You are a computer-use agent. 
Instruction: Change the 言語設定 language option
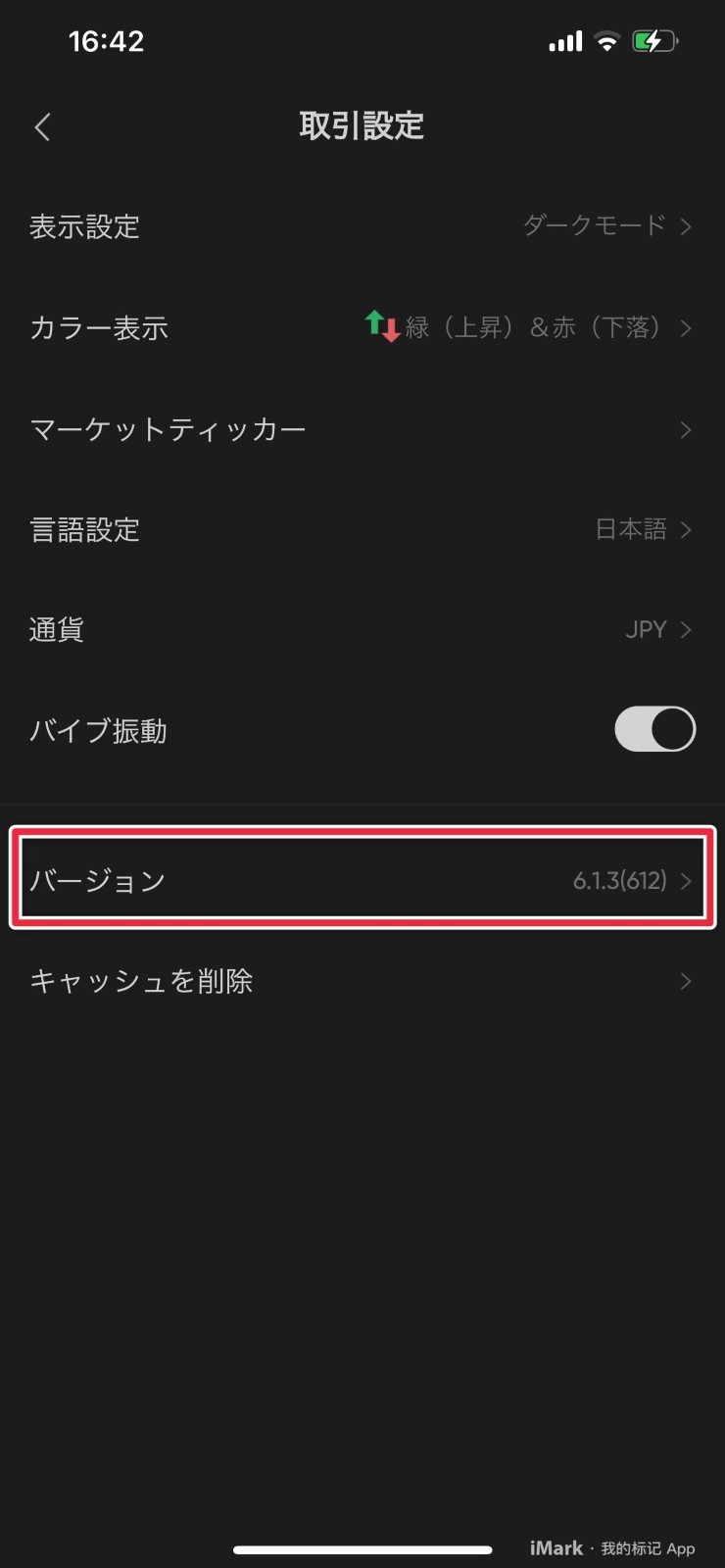coord(362,529)
